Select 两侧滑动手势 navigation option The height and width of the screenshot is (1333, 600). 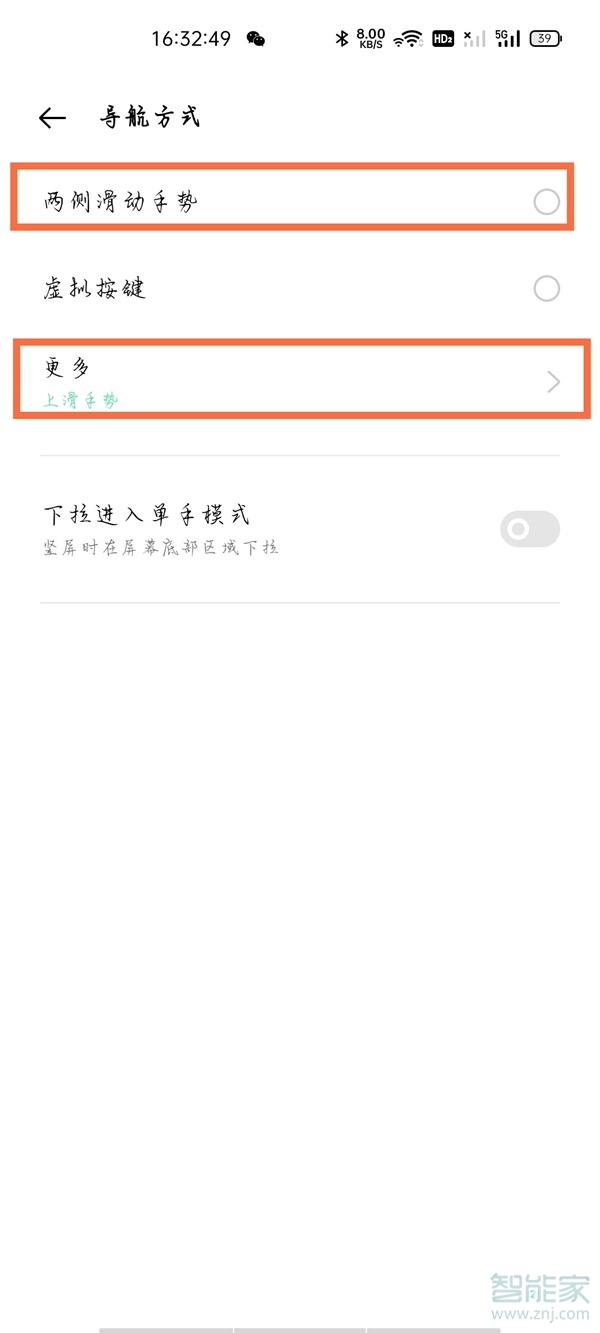tap(546, 203)
